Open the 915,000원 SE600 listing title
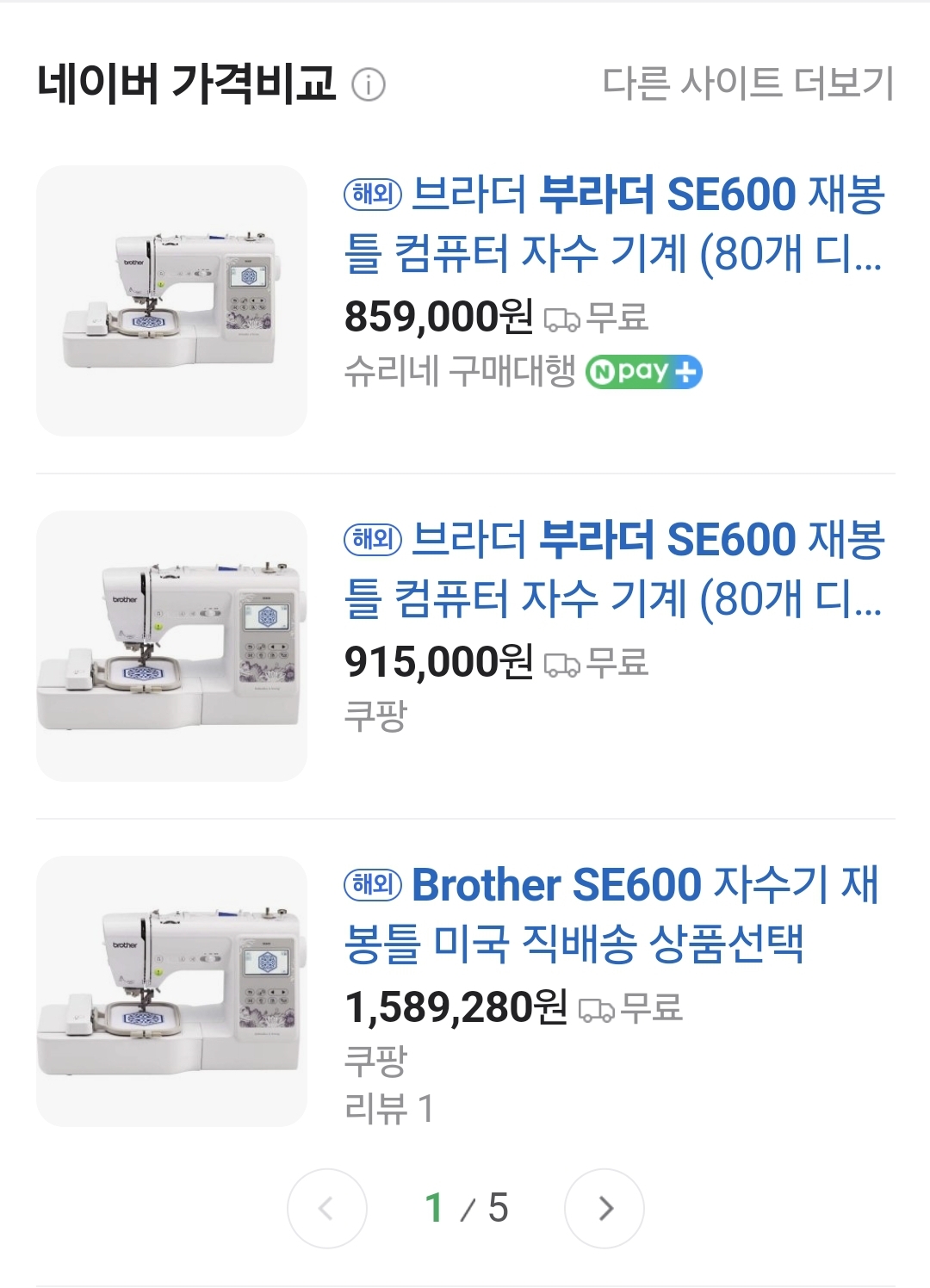Screen dimensions: 930x1288 coord(613,568)
